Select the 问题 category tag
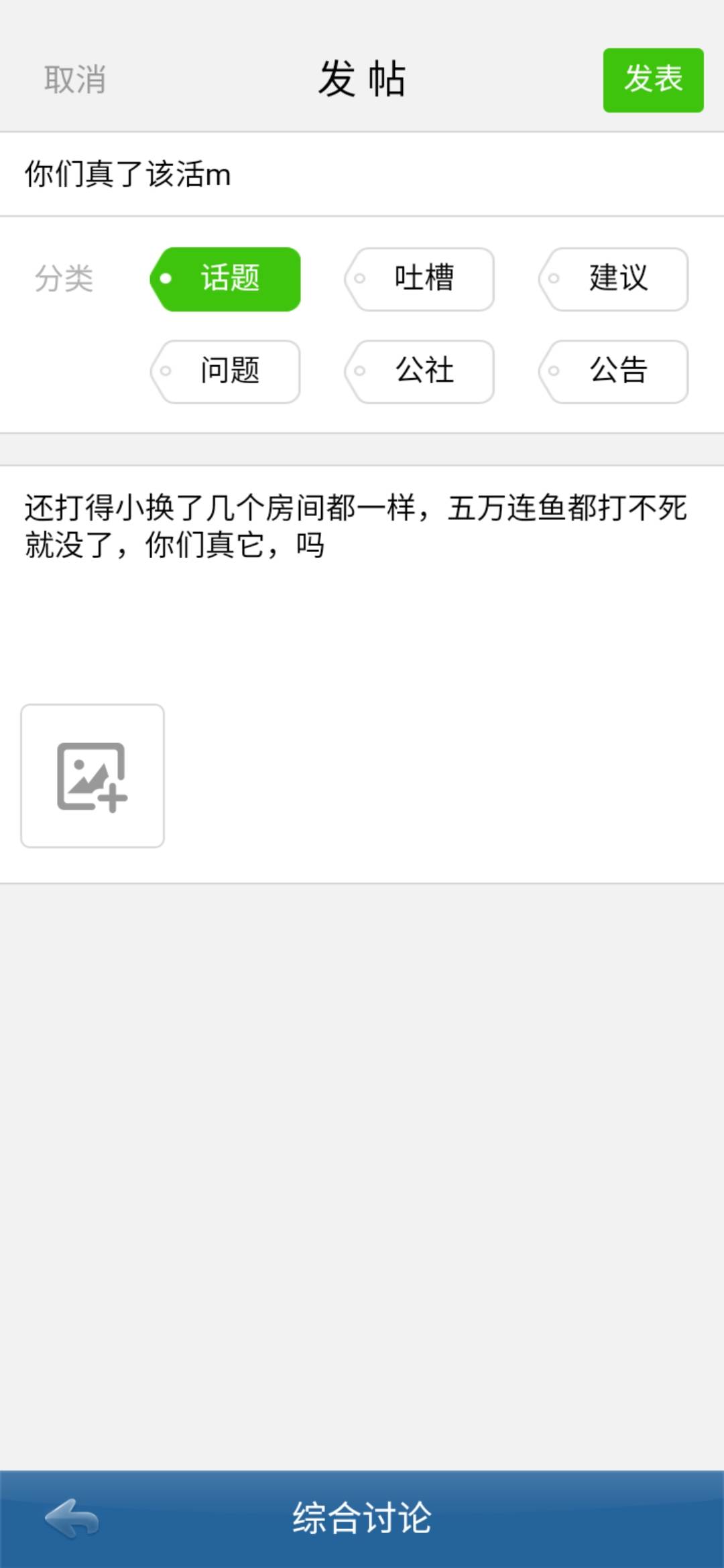This screenshot has height=1568, width=724. [x=228, y=372]
